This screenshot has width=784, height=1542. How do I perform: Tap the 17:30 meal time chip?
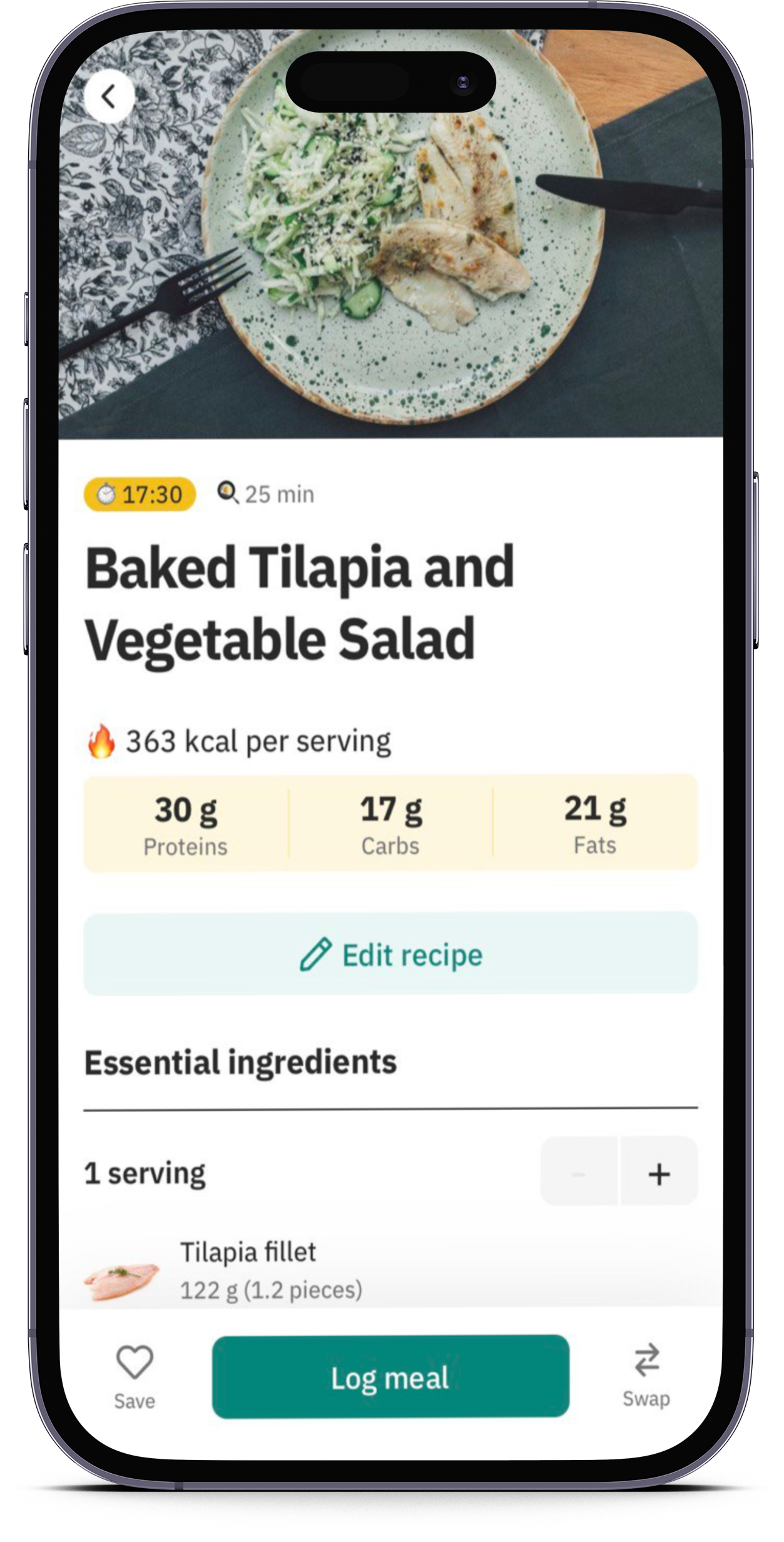[140, 494]
